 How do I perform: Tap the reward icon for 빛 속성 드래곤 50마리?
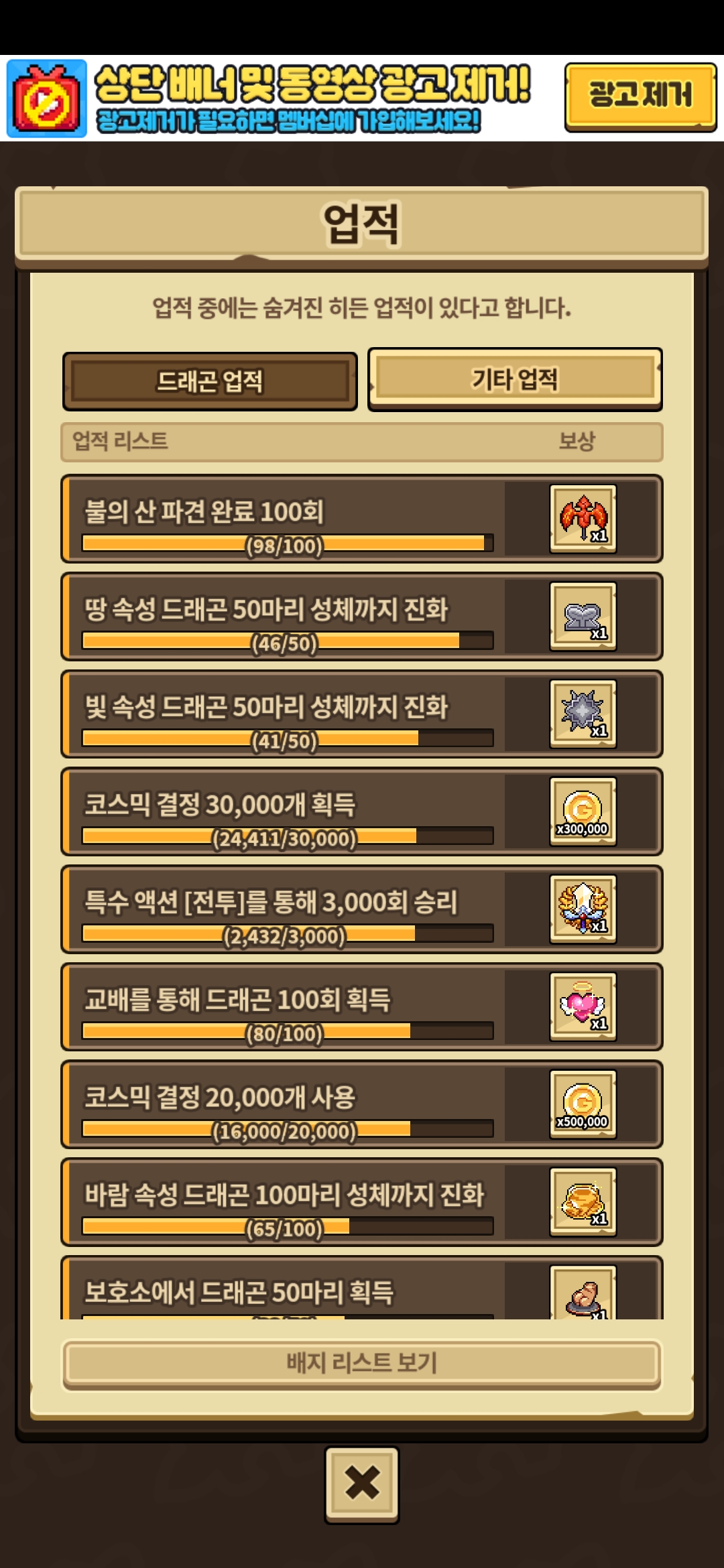pos(583,714)
